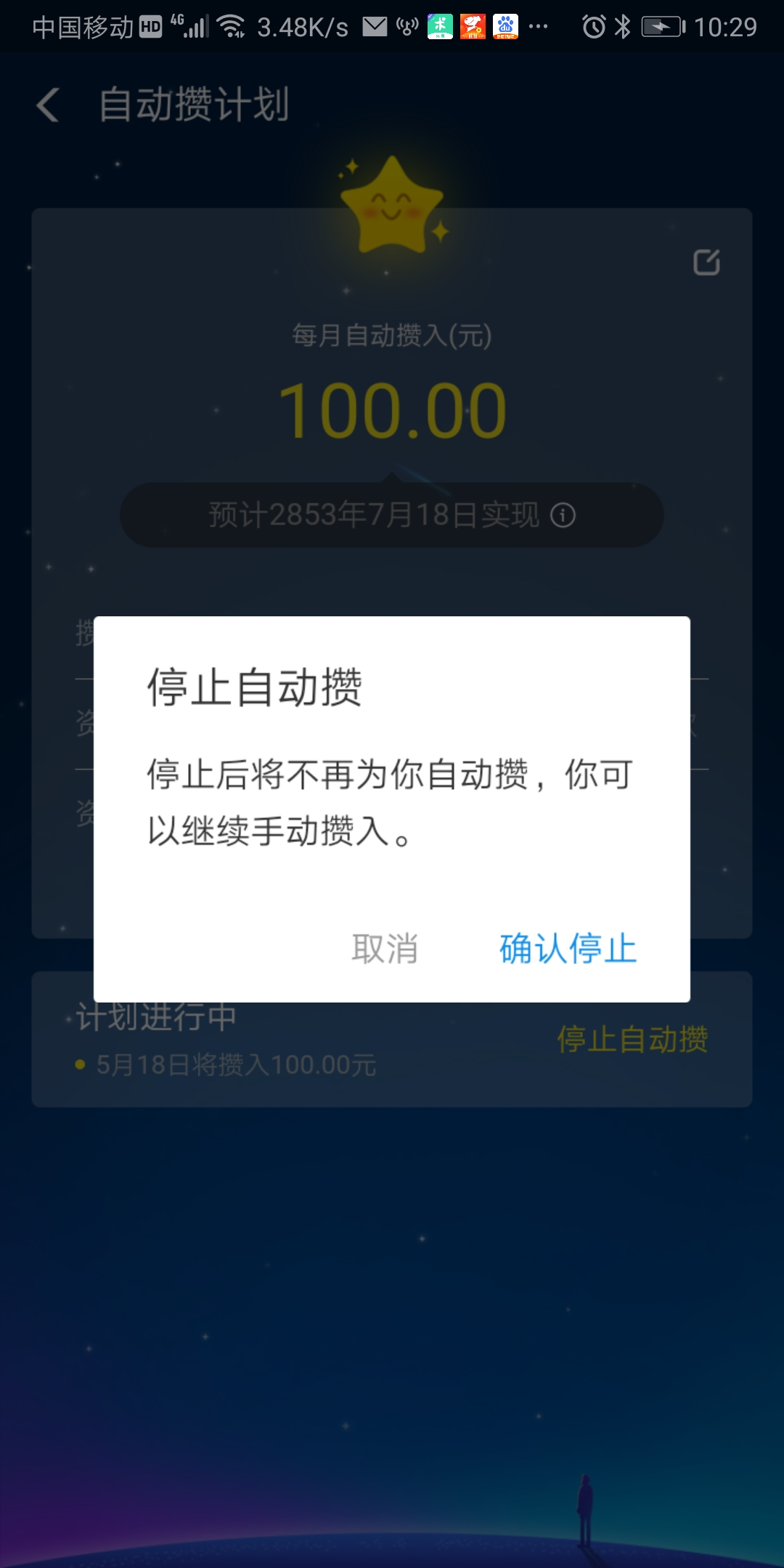Tap 确认停止 to confirm stopping auto-save

569,949
